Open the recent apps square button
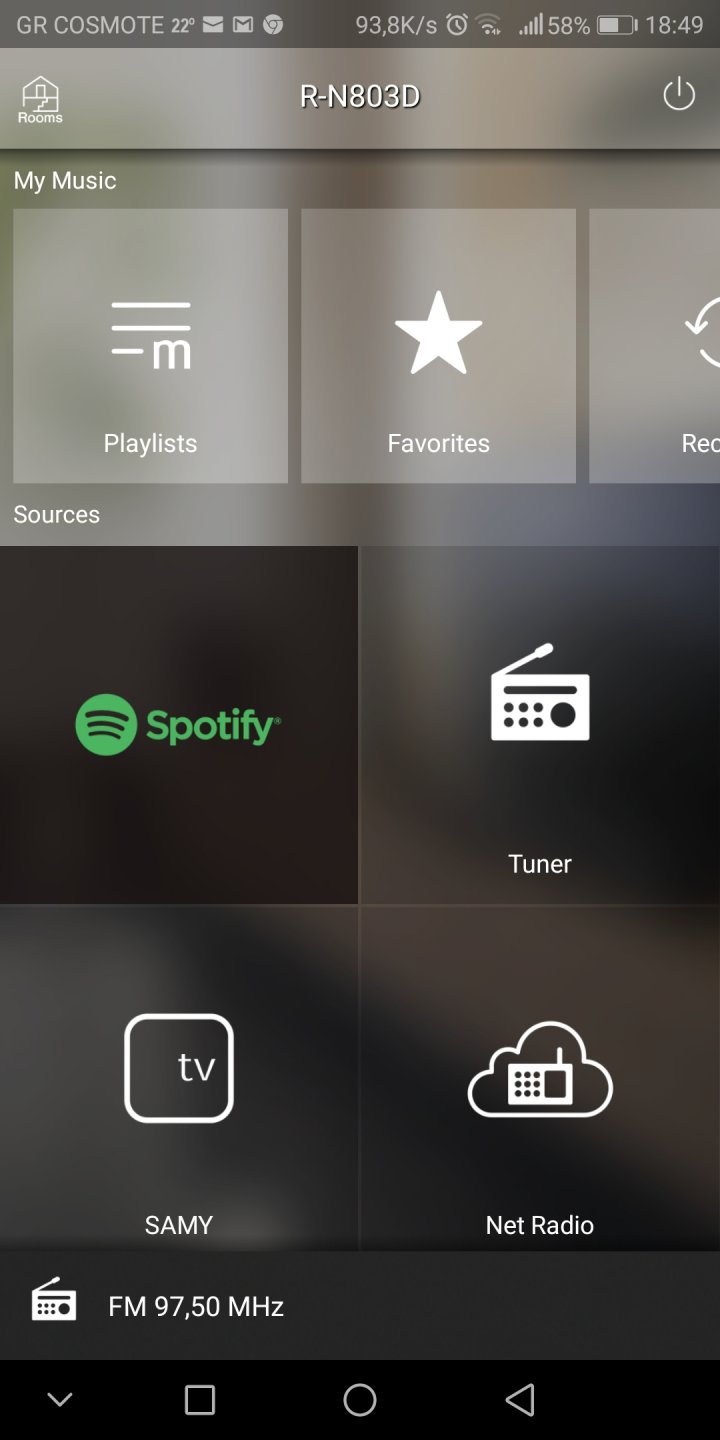Screen dimensions: 720x1440 200,1400
